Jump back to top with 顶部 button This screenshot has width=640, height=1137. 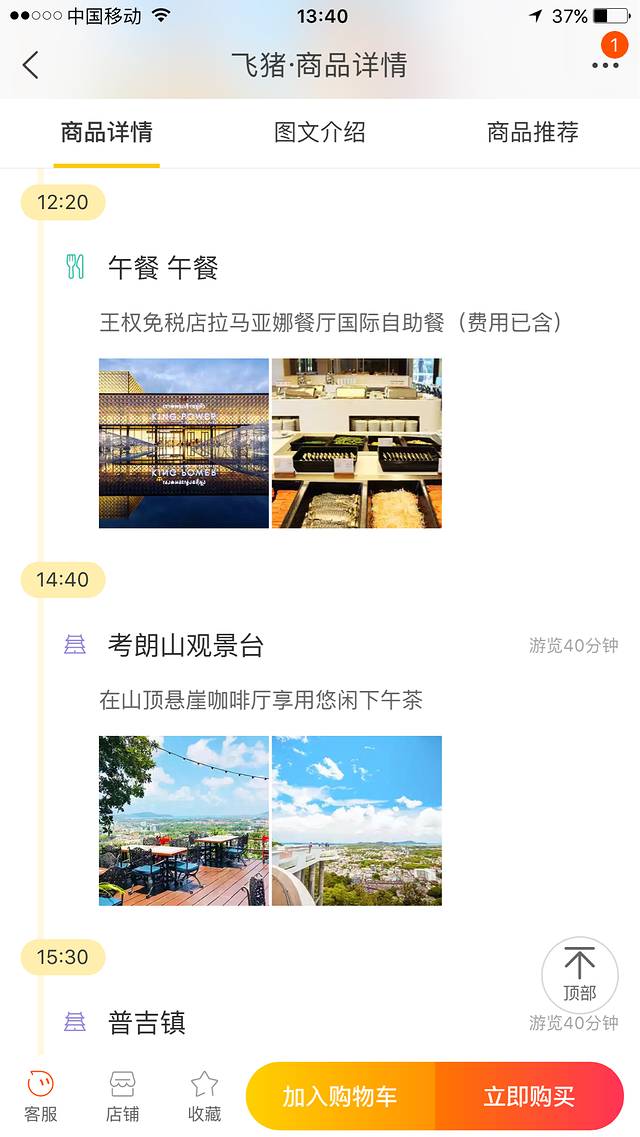(x=579, y=975)
